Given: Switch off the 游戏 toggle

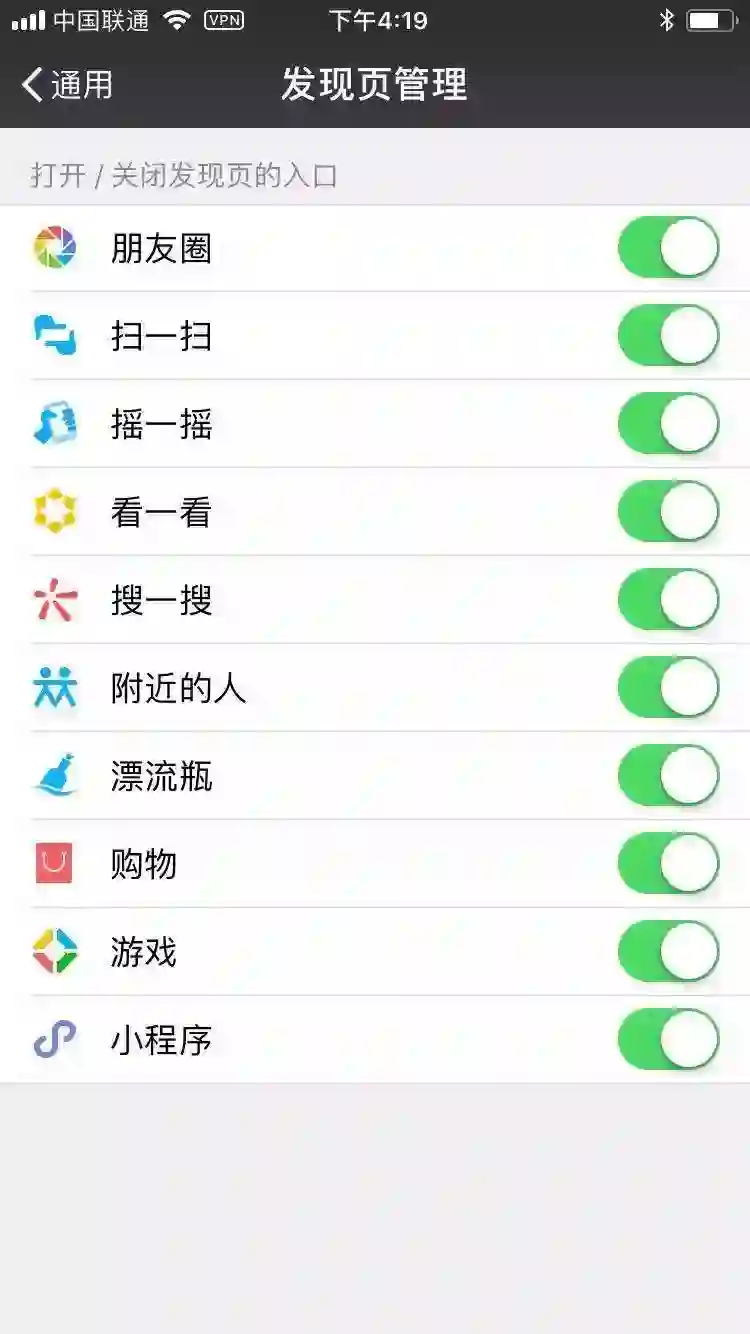Looking at the screenshot, I should click(x=668, y=952).
